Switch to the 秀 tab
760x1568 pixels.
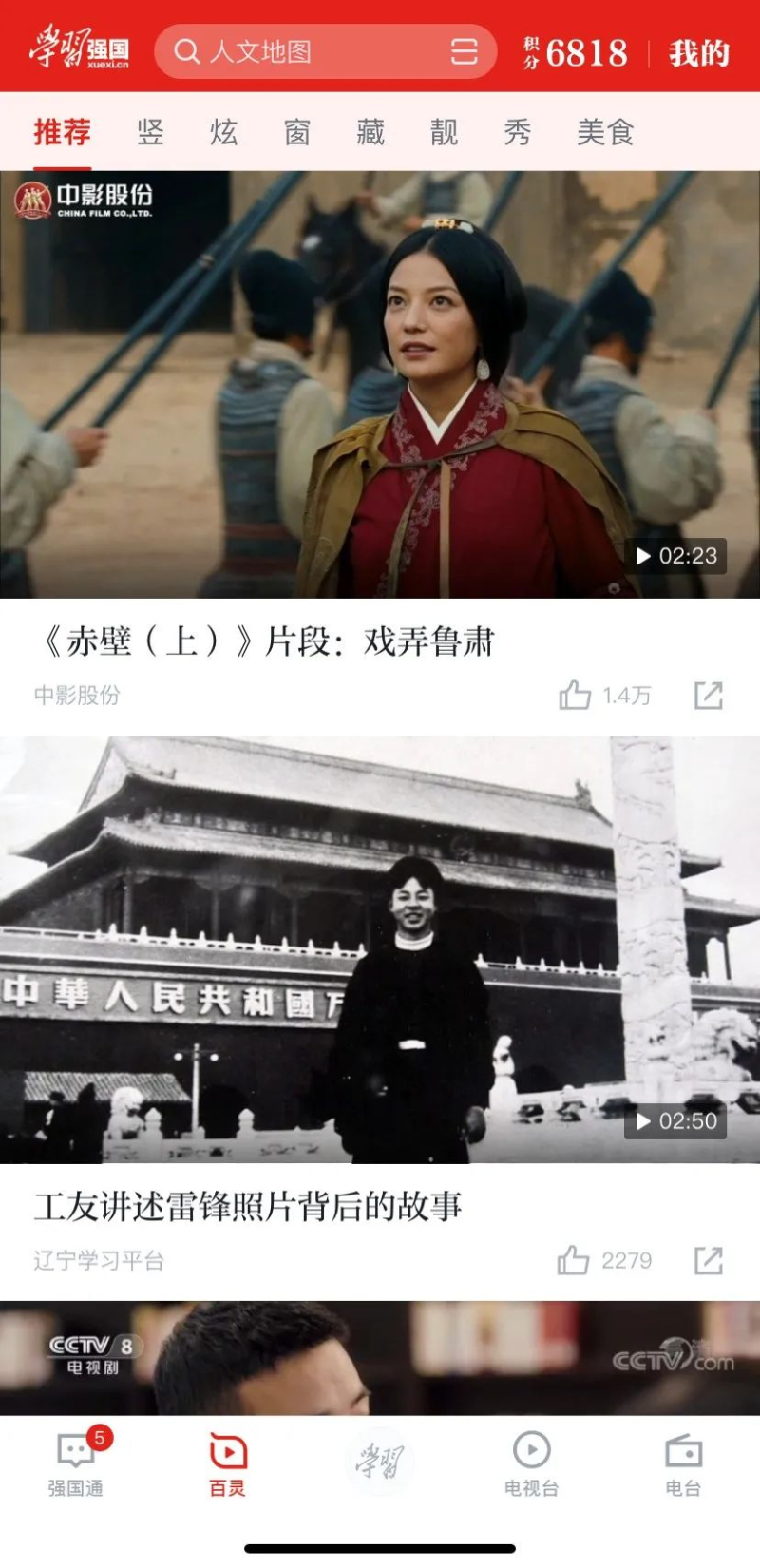click(x=518, y=132)
